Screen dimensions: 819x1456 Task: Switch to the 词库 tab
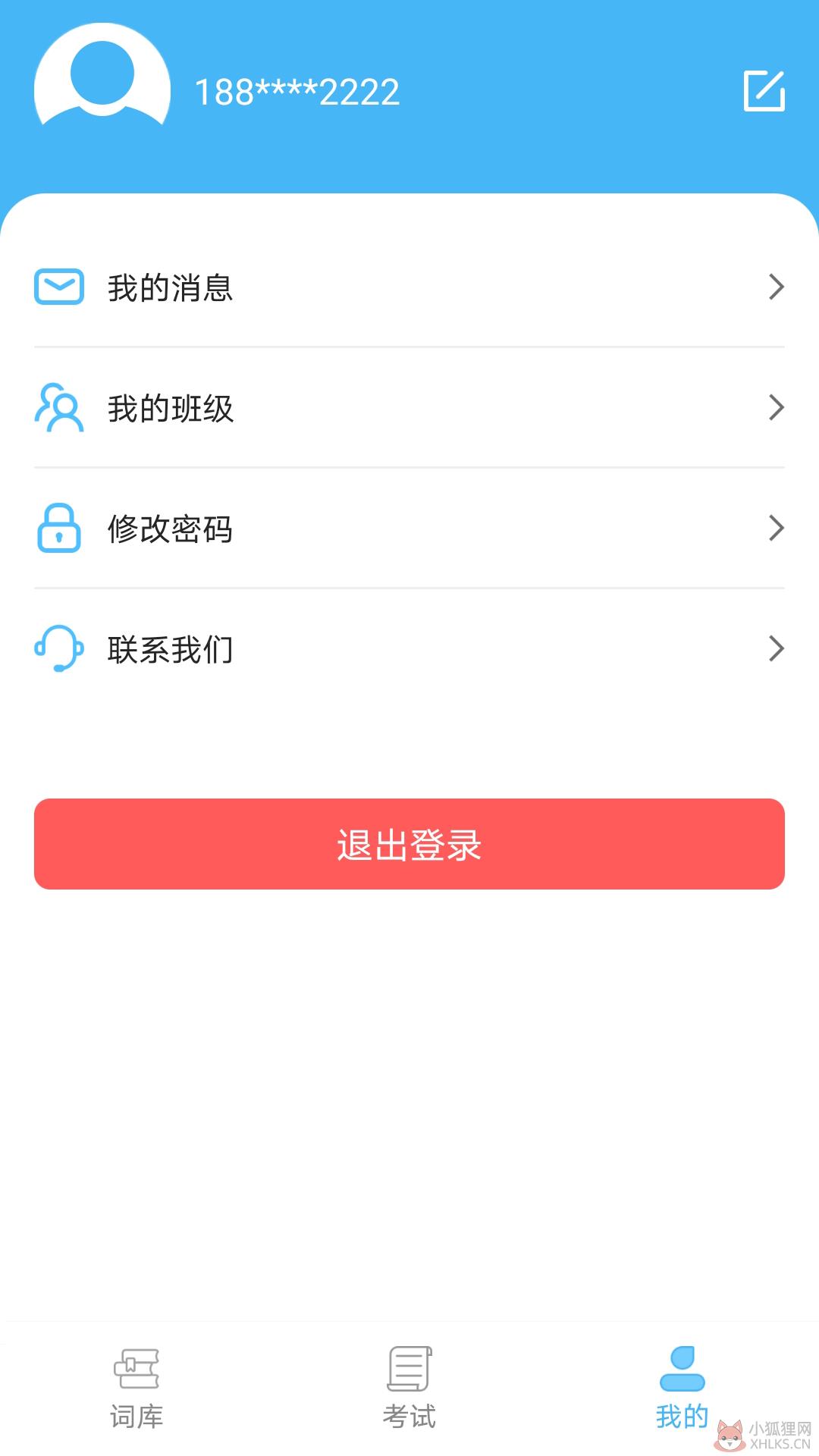tap(136, 1389)
